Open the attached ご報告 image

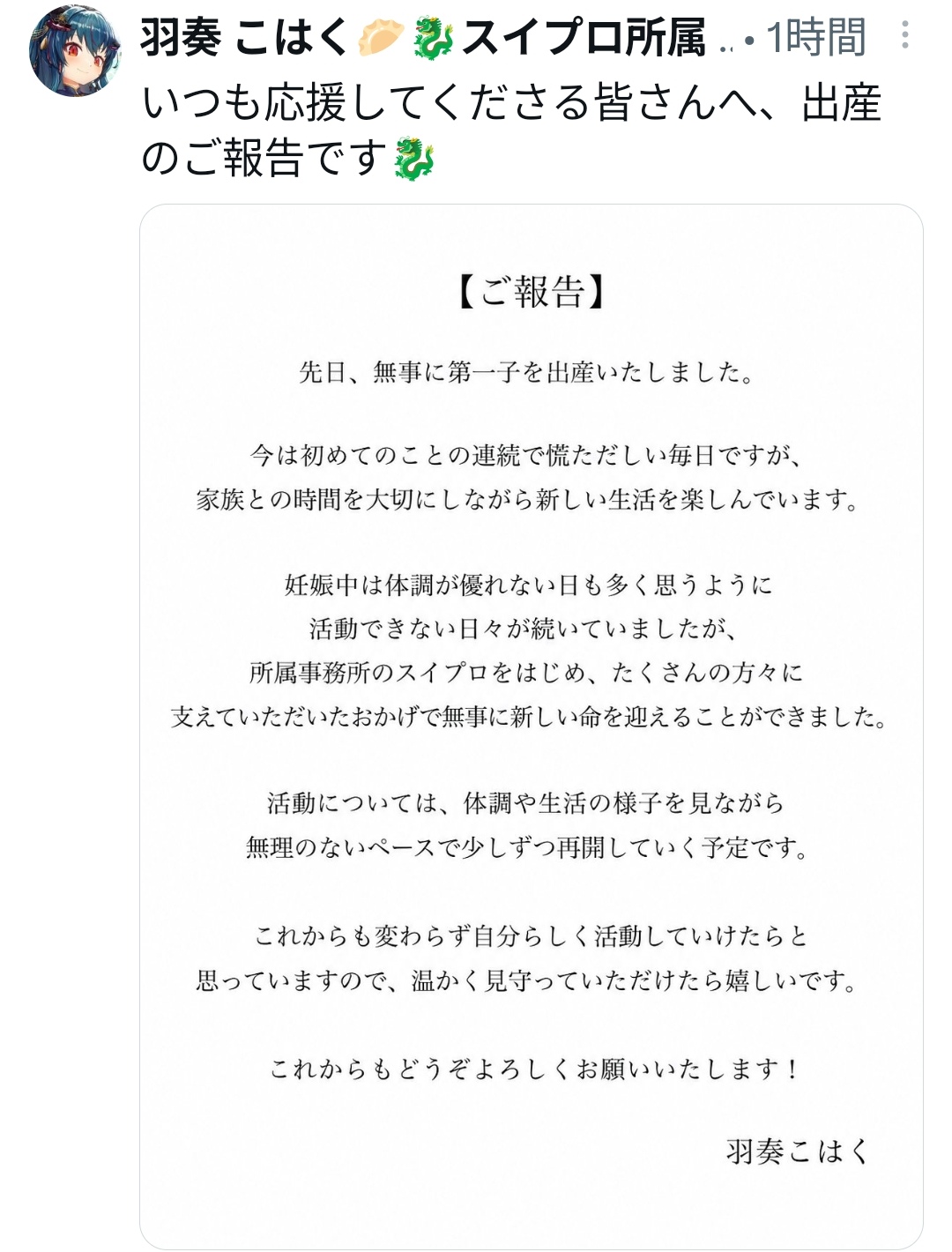532,727
